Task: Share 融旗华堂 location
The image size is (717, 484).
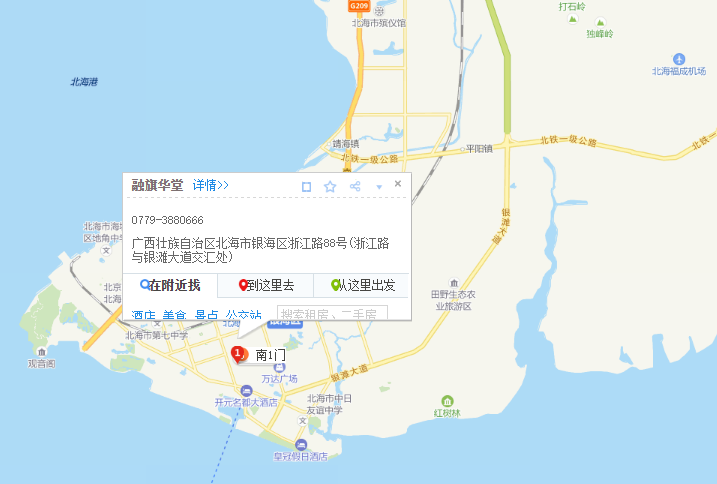Action: 355,186
